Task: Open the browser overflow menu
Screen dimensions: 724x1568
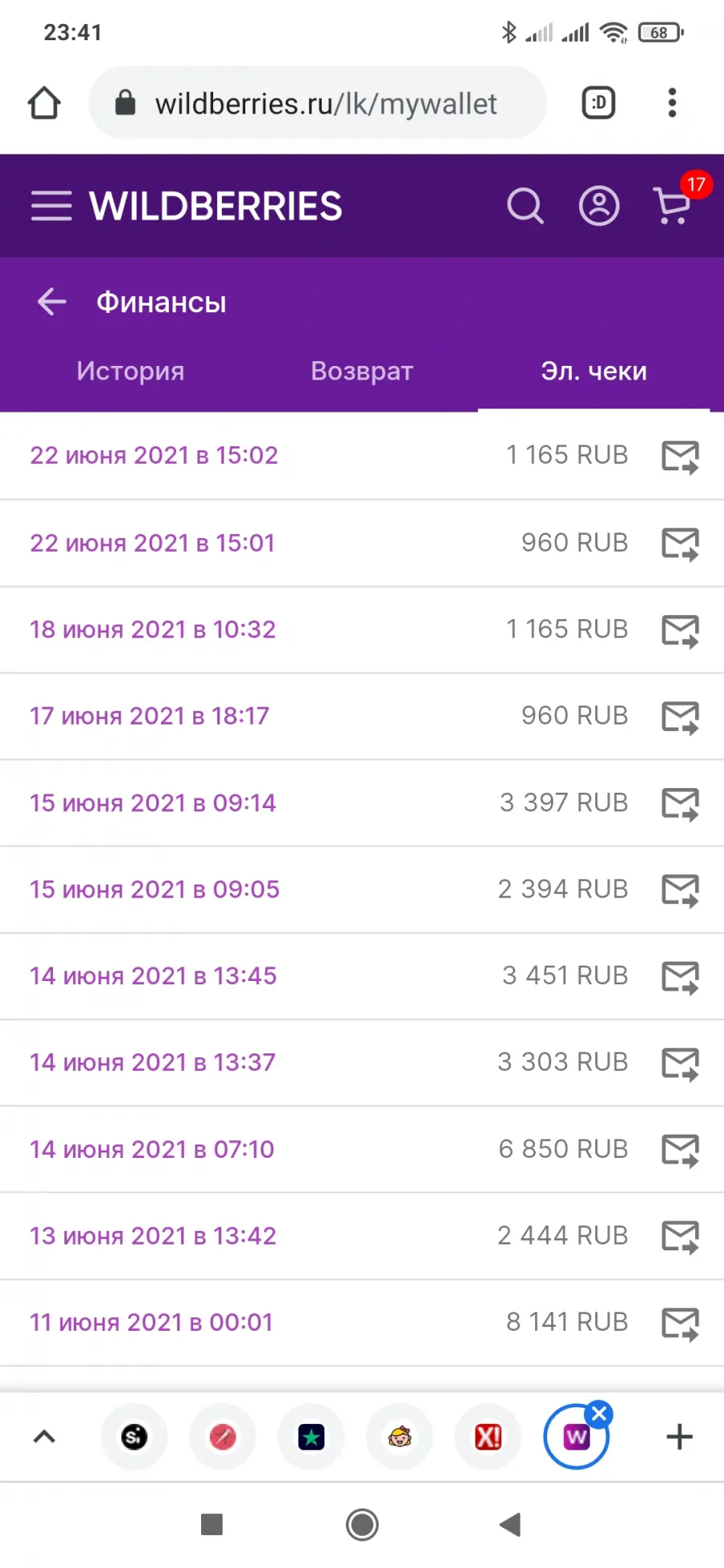Action: [x=673, y=103]
